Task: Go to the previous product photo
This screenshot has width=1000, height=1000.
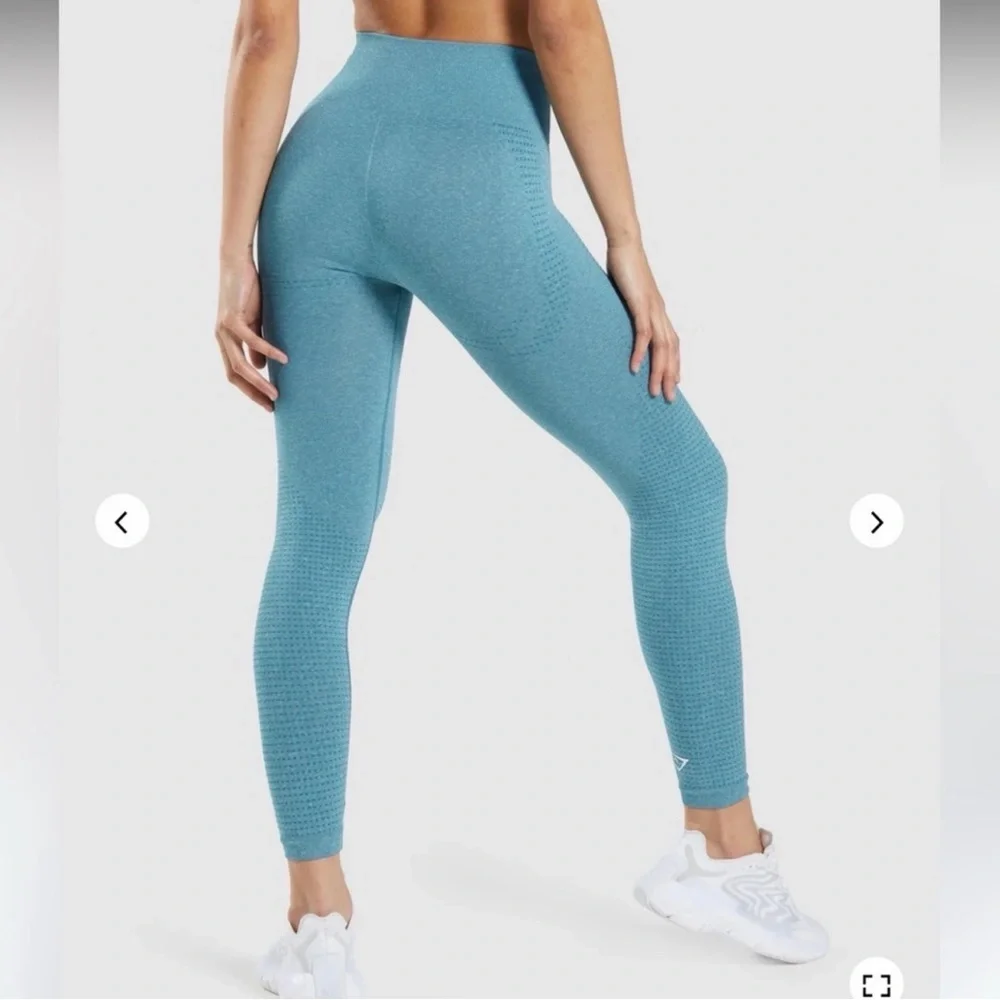Action: [x=122, y=521]
